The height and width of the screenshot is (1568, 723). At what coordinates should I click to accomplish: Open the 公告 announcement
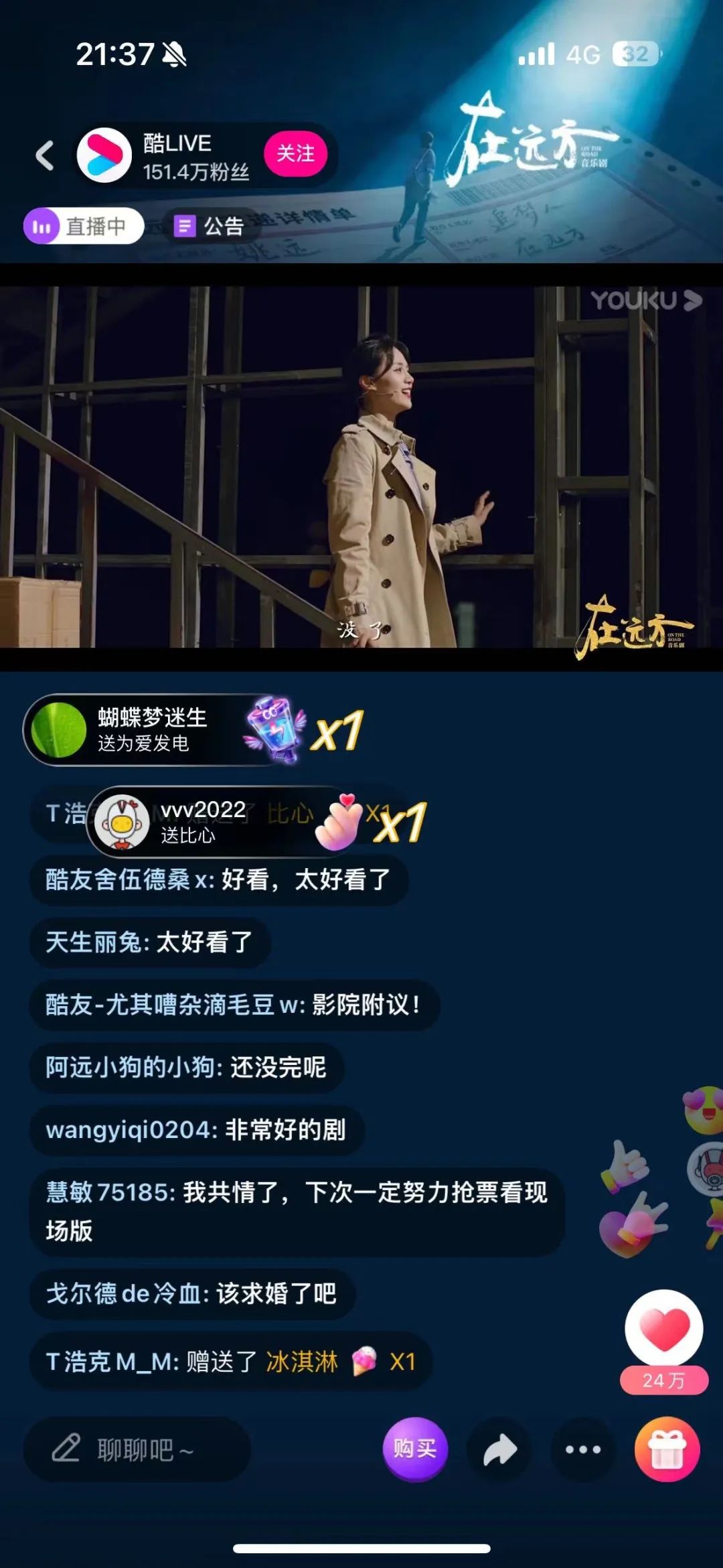click(x=210, y=226)
